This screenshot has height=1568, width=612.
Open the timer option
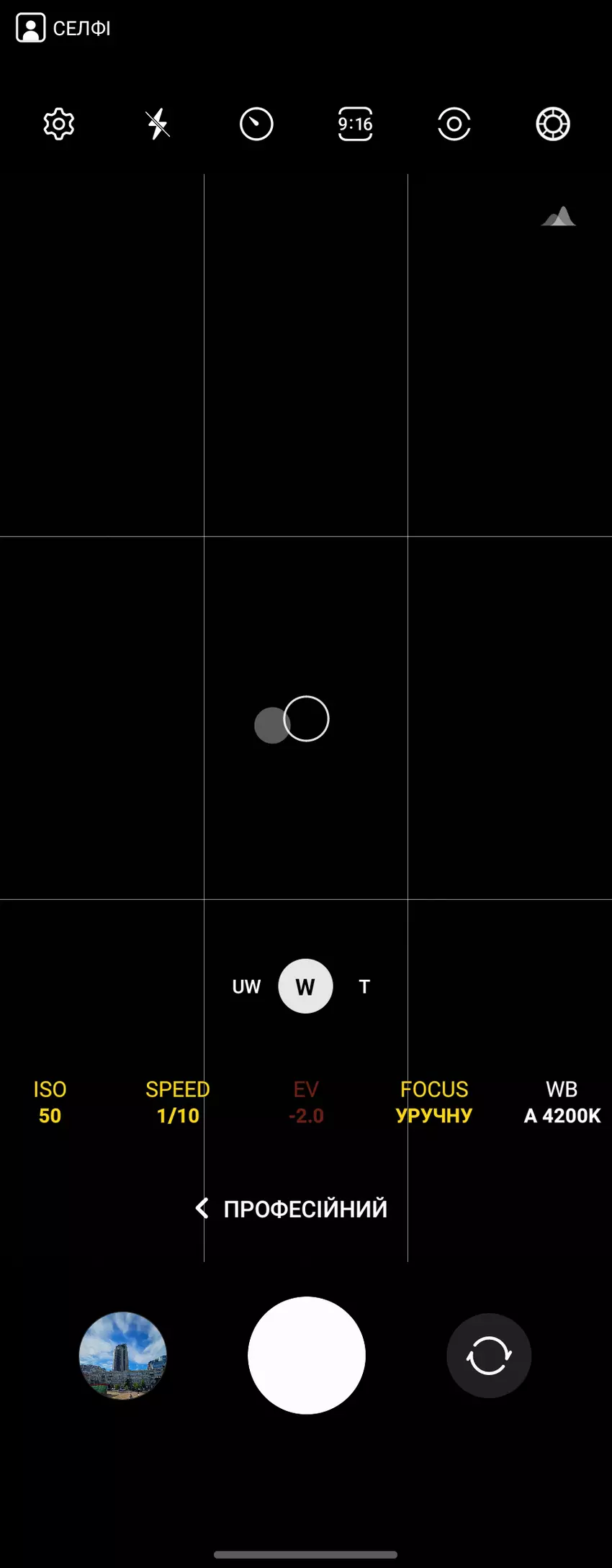pos(256,125)
